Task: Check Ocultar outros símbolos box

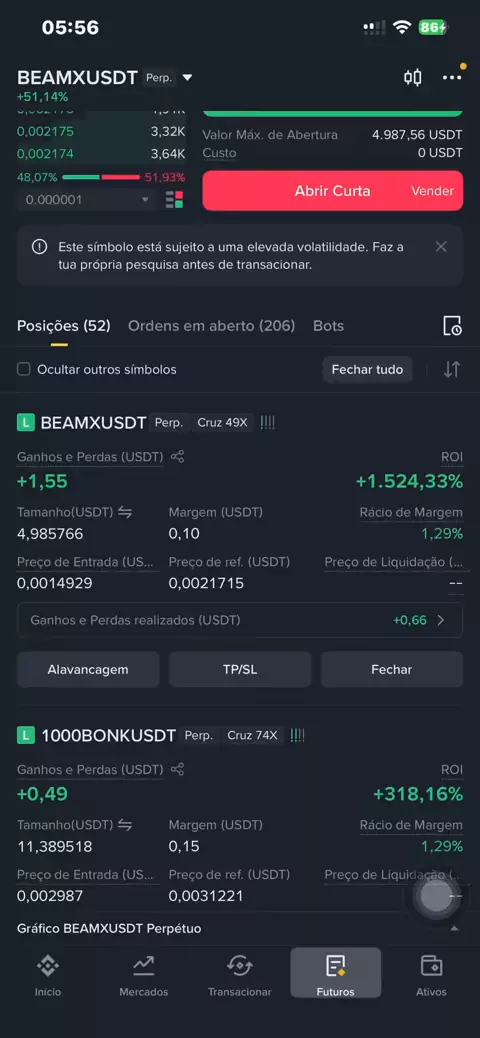Action: (24, 369)
